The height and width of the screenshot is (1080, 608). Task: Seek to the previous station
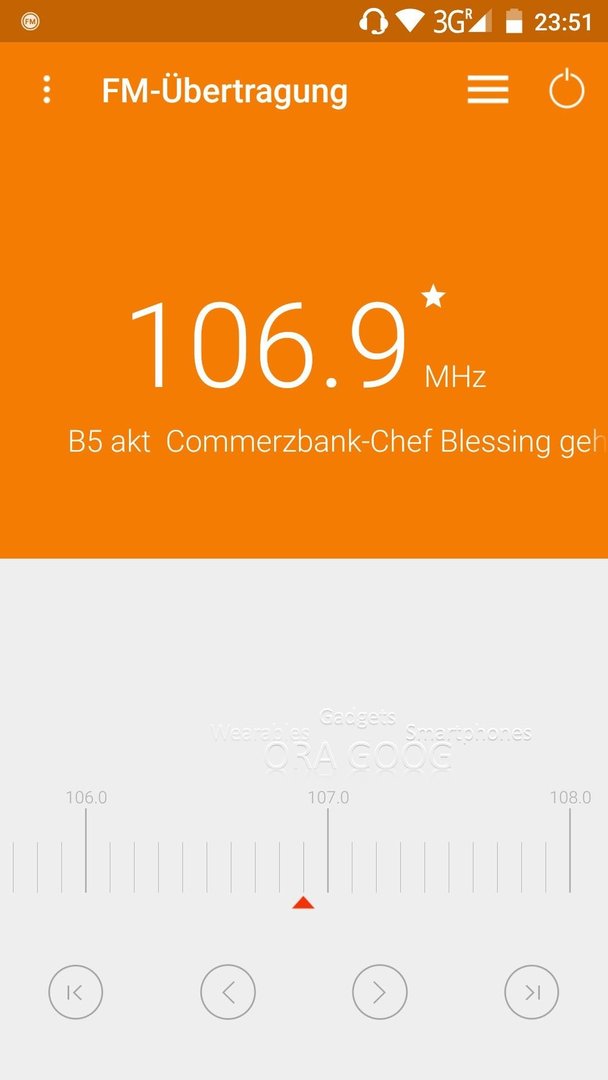click(x=76, y=992)
